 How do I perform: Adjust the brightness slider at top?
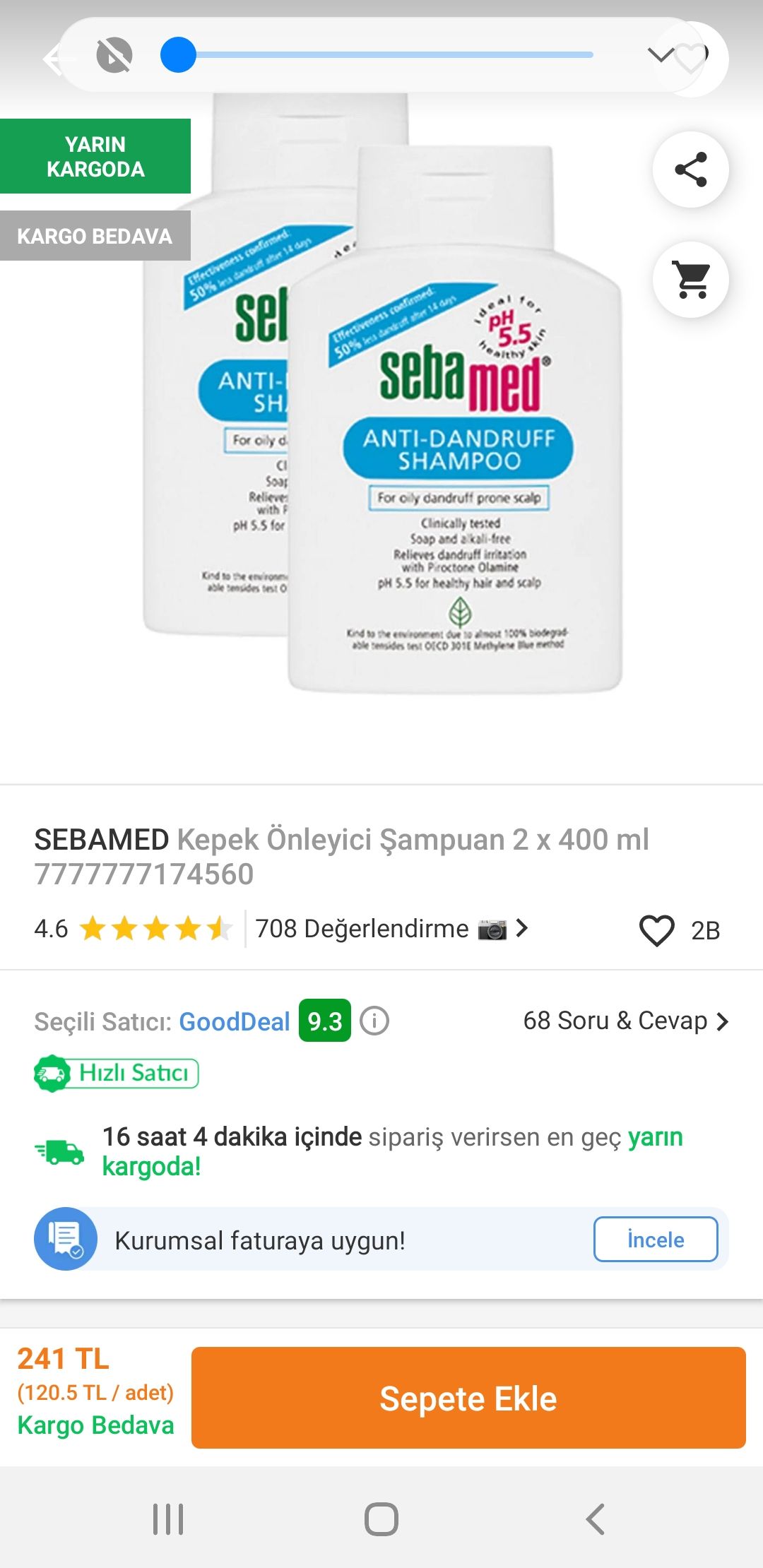pyautogui.click(x=377, y=55)
